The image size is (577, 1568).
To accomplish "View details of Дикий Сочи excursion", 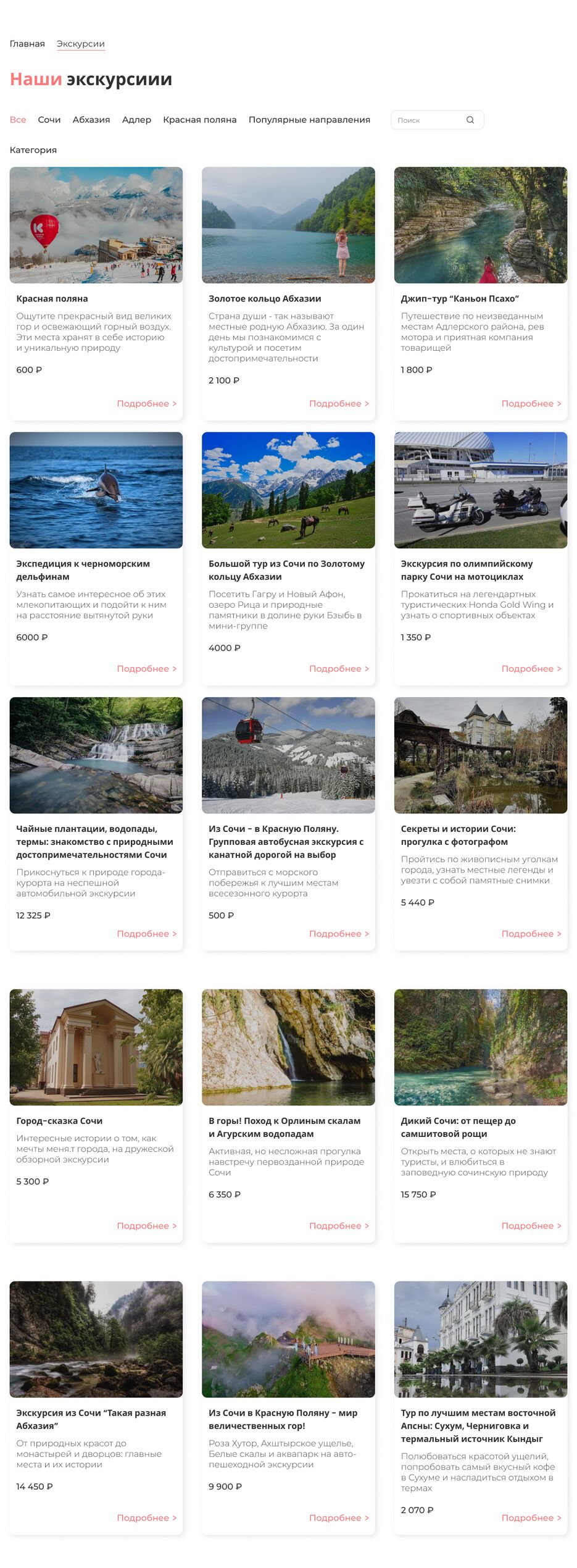I will 531,1225.
